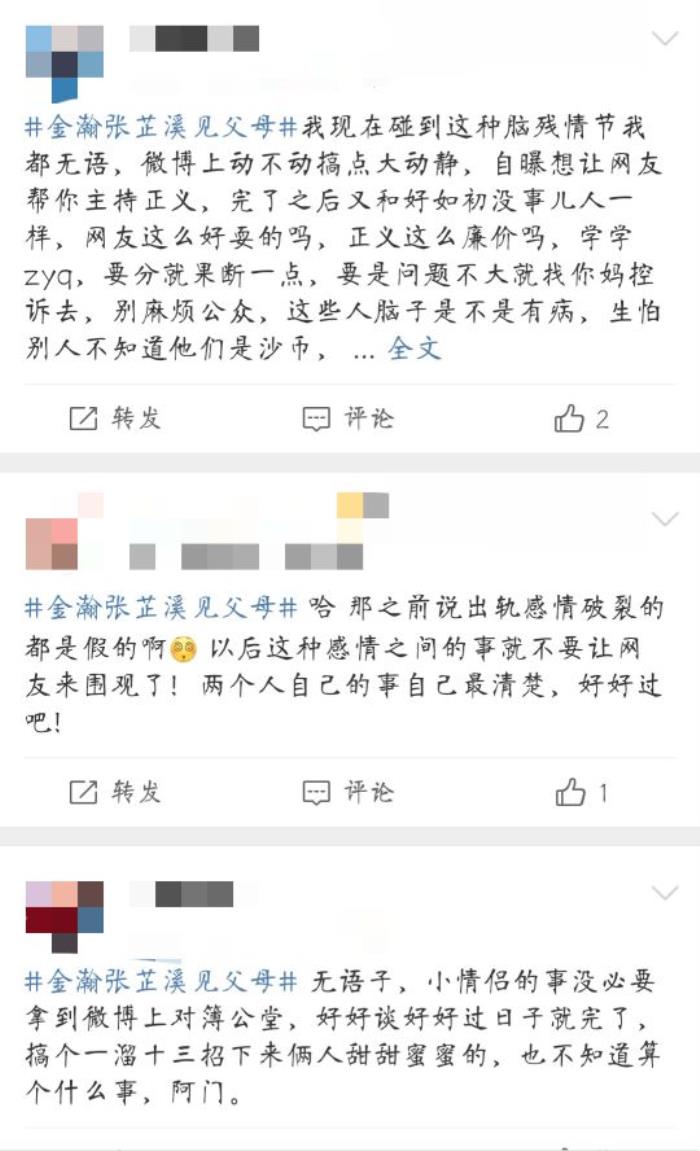View the profile avatar of the 无语子 poster
This screenshot has height=1151, width=700.
tap(64, 915)
